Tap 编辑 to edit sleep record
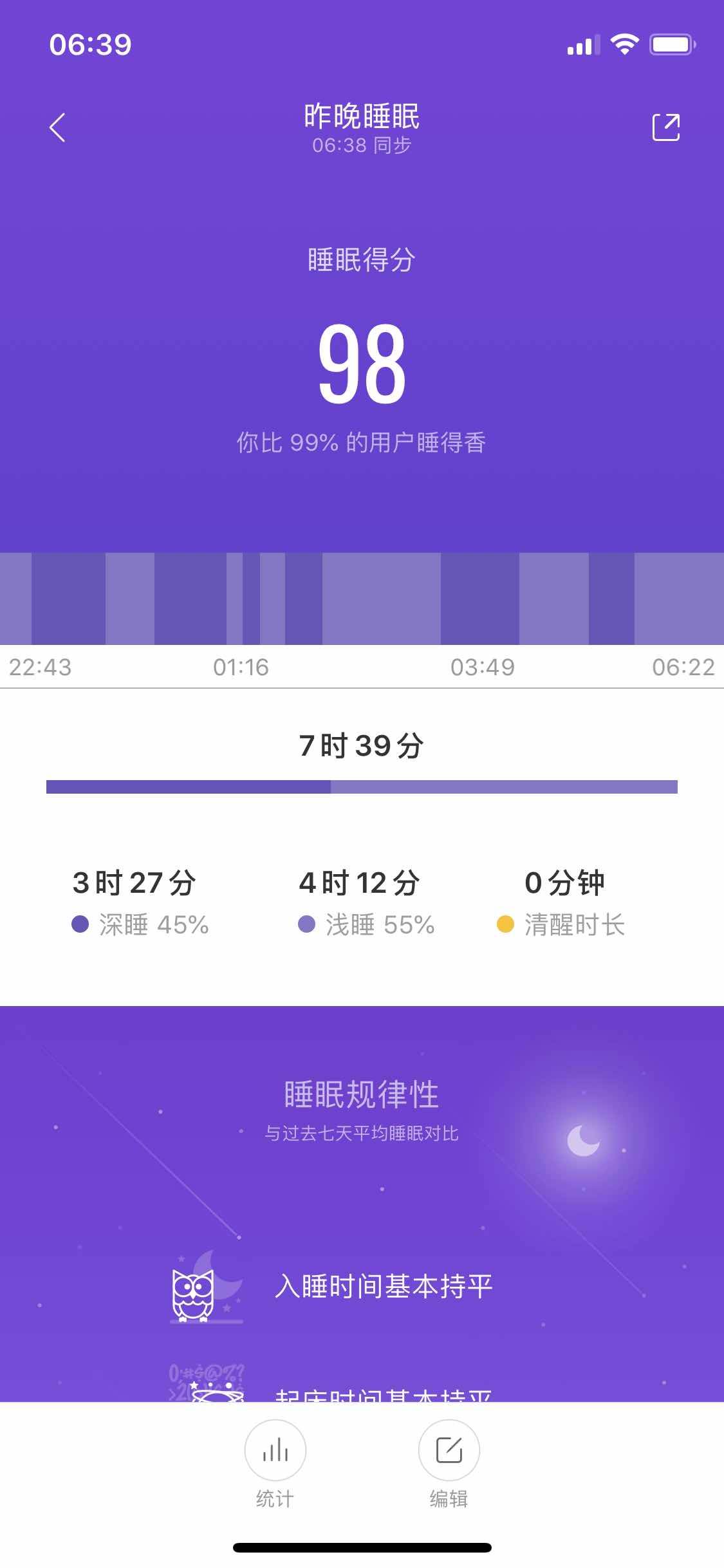This screenshot has width=724, height=1568. point(449,1451)
